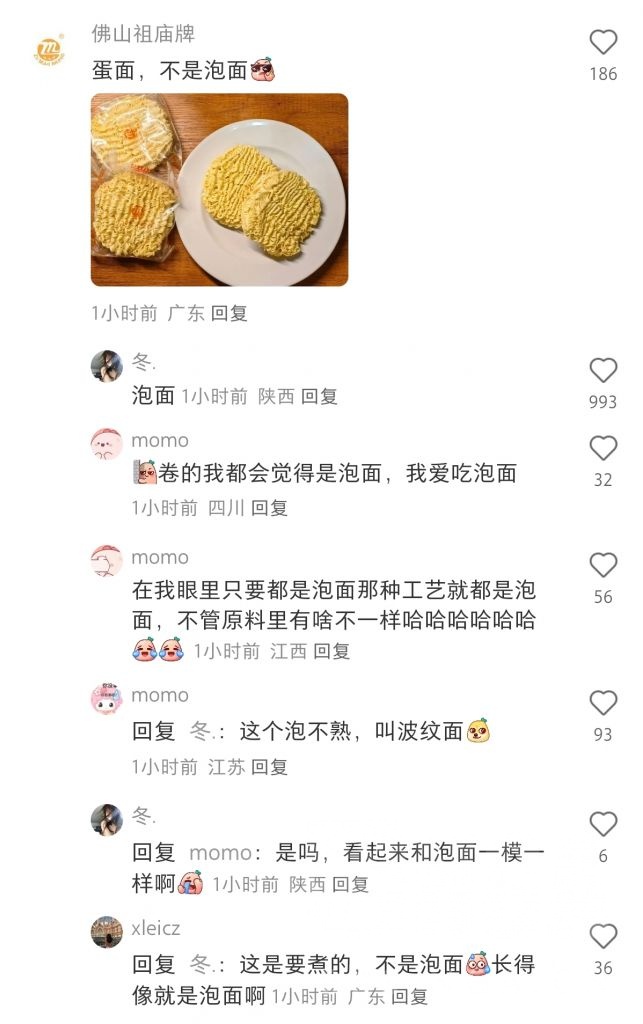
Task: Like momo's comment about 泡面那种工艺
Action: (603, 566)
